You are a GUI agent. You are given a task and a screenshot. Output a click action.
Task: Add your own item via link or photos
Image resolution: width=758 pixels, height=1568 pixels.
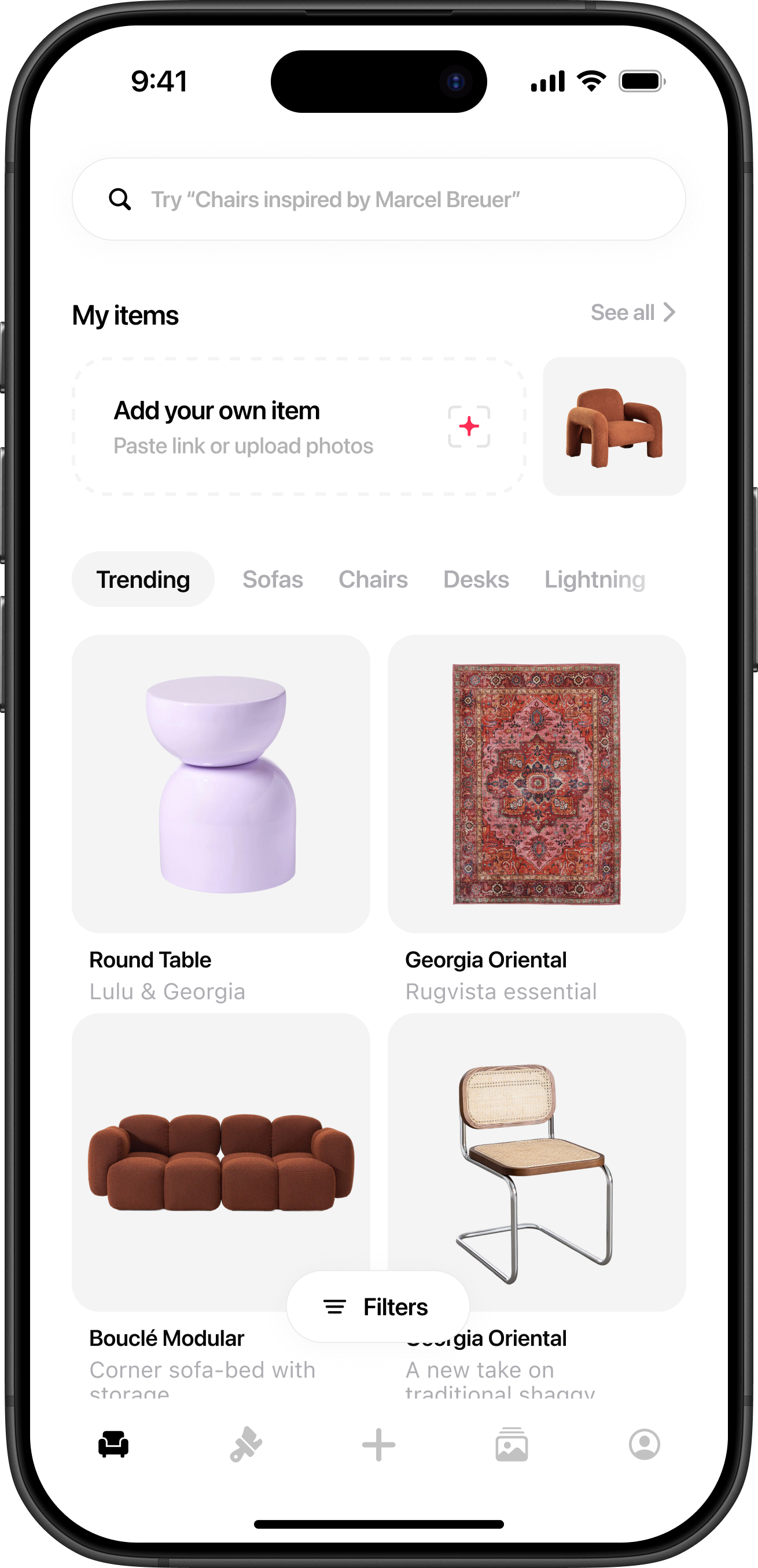coord(299,426)
